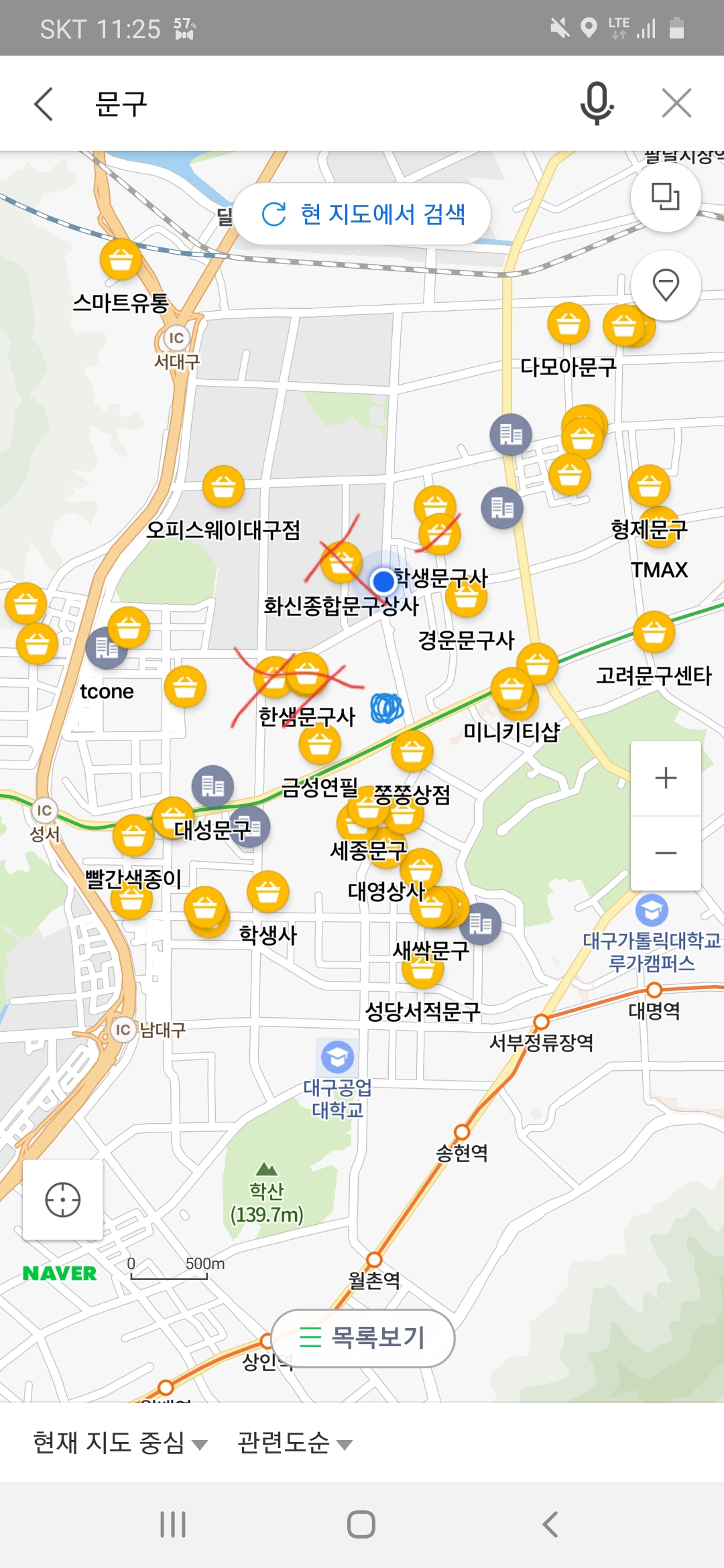724x1568 pixels.
Task: Select the 고려문구센타 marker
Action: (x=654, y=632)
